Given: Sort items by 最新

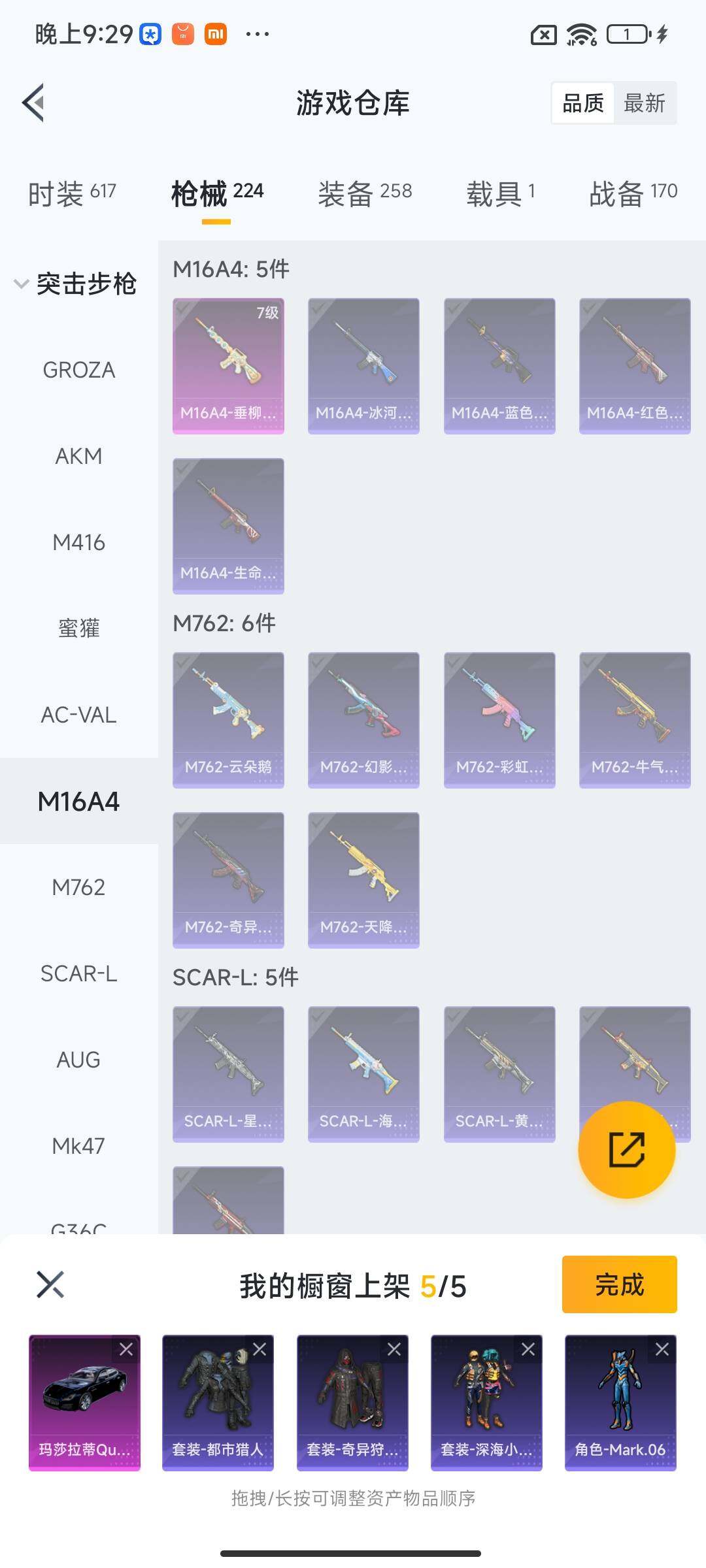Looking at the screenshot, I should pos(645,103).
